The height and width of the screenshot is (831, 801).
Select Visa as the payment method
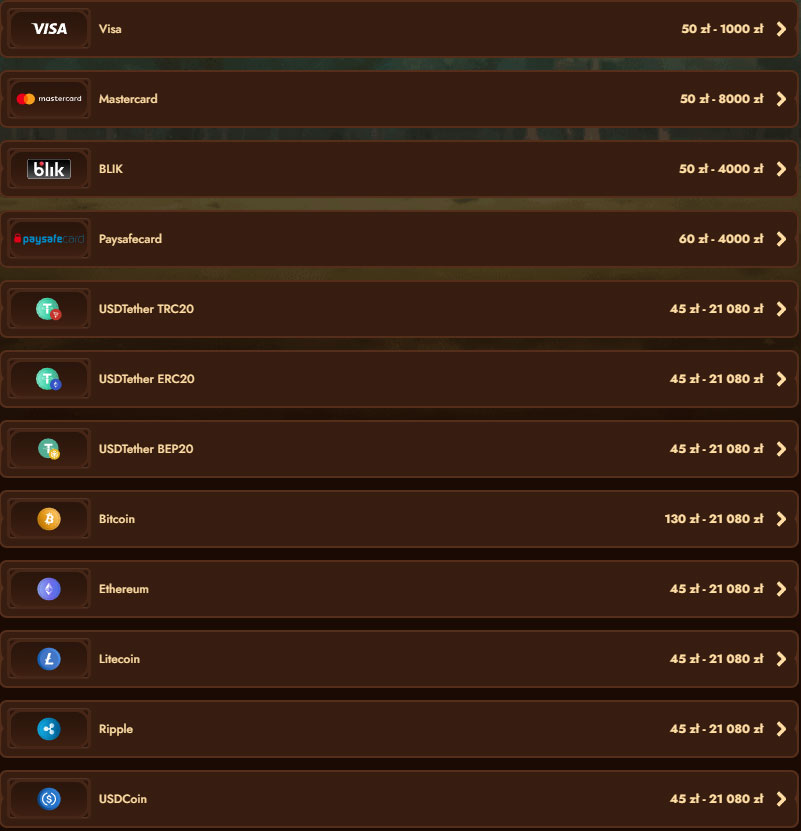click(x=400, y=29)
